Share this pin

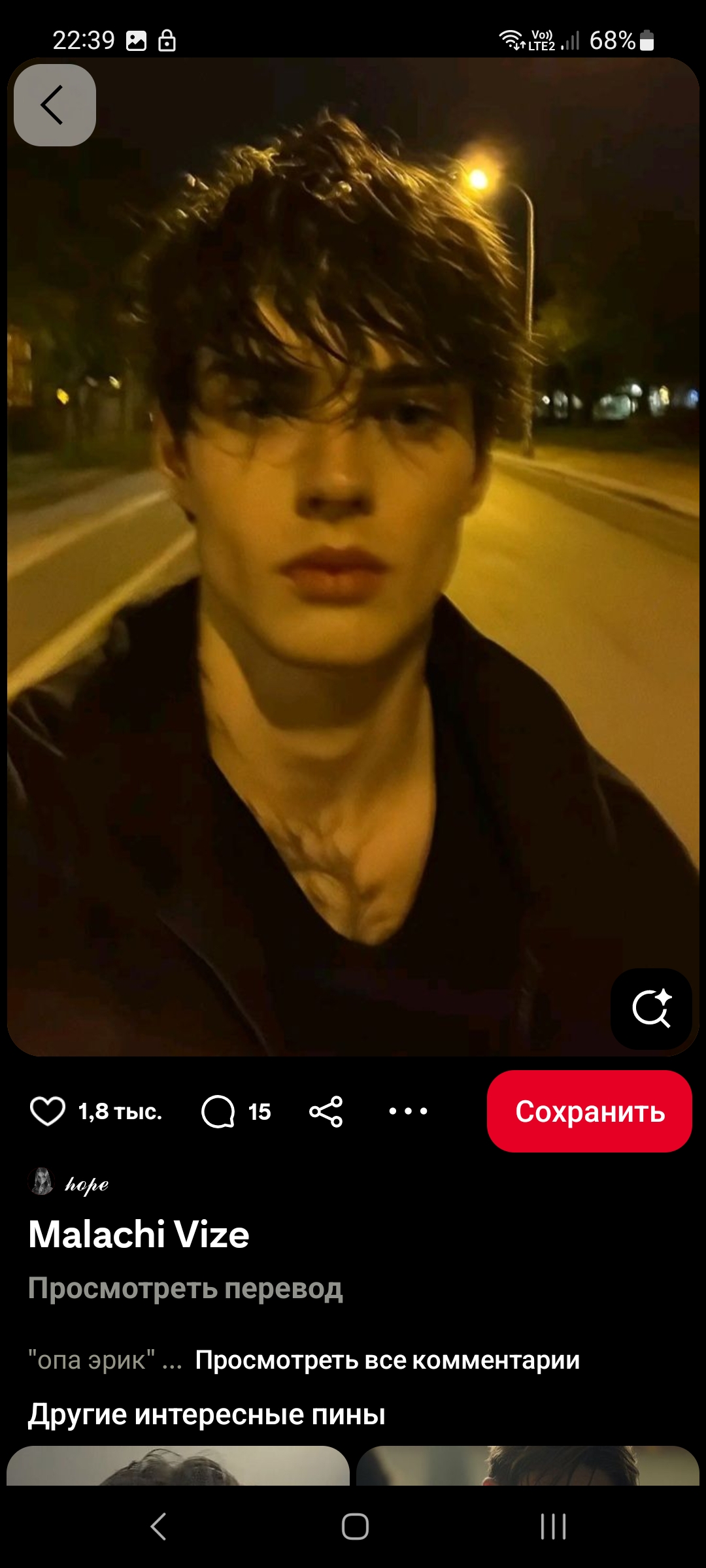[326, 1111]
